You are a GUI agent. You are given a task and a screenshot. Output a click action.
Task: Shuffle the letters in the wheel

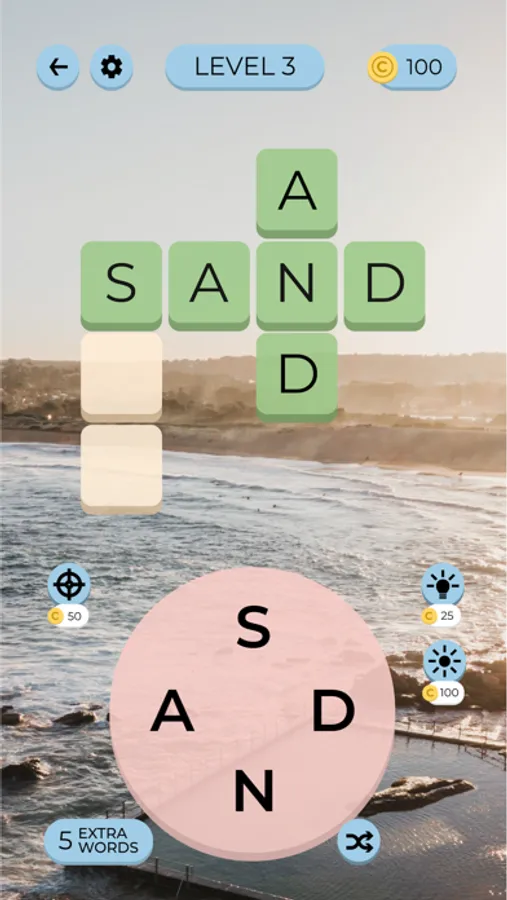pyautogui.click(x=359, y=841)
